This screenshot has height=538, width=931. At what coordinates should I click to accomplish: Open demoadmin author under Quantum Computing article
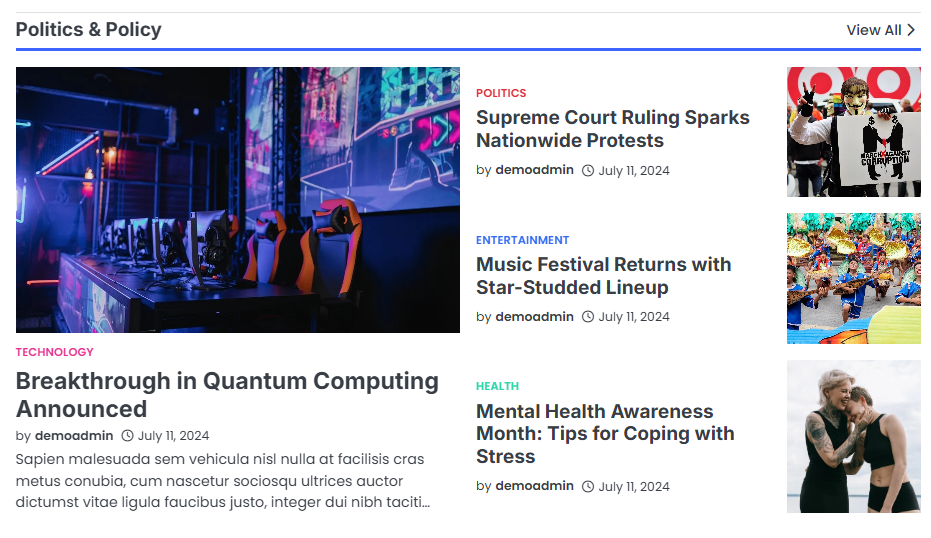(x=74, y=436)
